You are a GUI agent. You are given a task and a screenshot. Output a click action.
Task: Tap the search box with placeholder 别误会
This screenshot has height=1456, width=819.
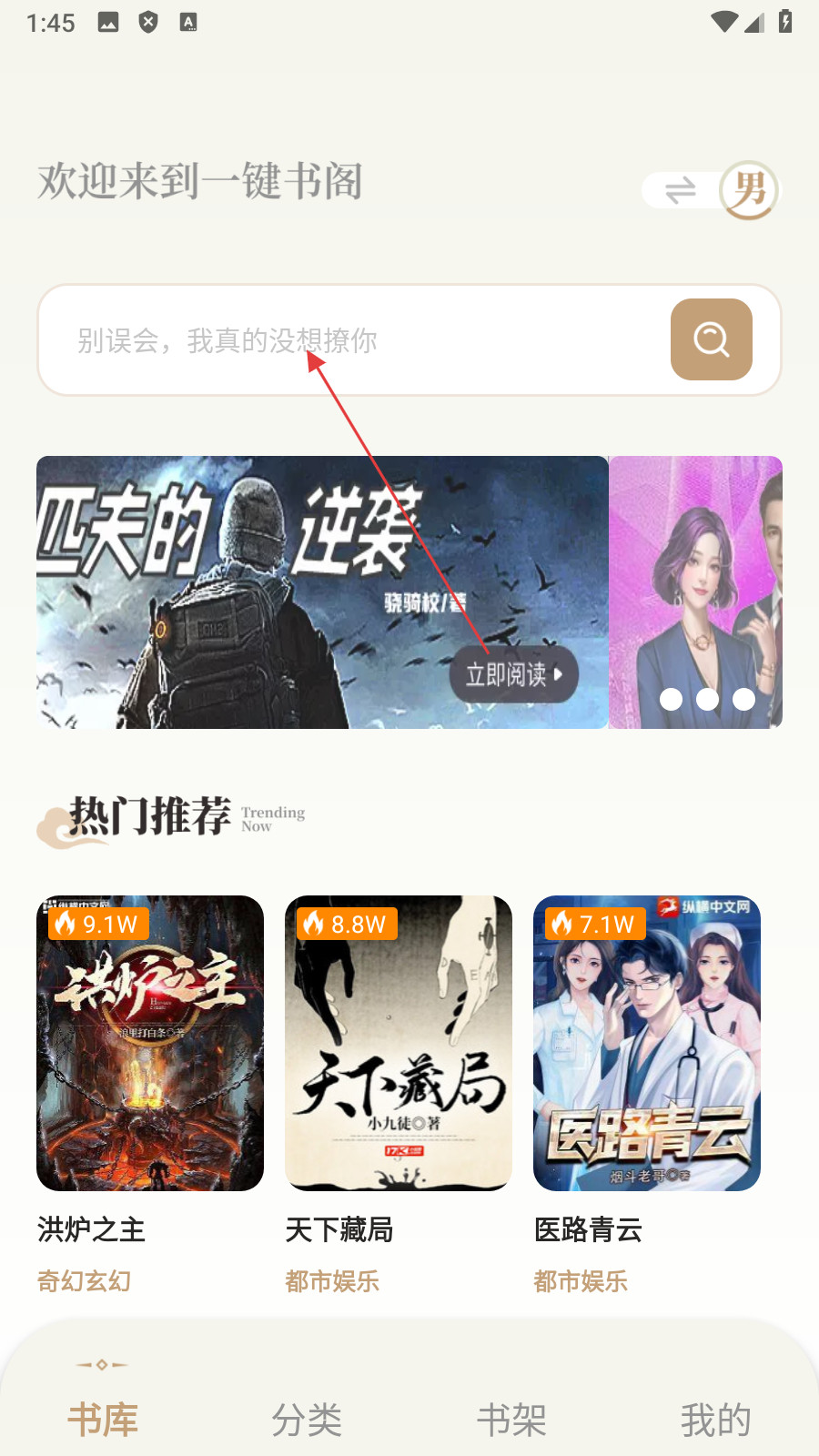[x=355, y=340]
